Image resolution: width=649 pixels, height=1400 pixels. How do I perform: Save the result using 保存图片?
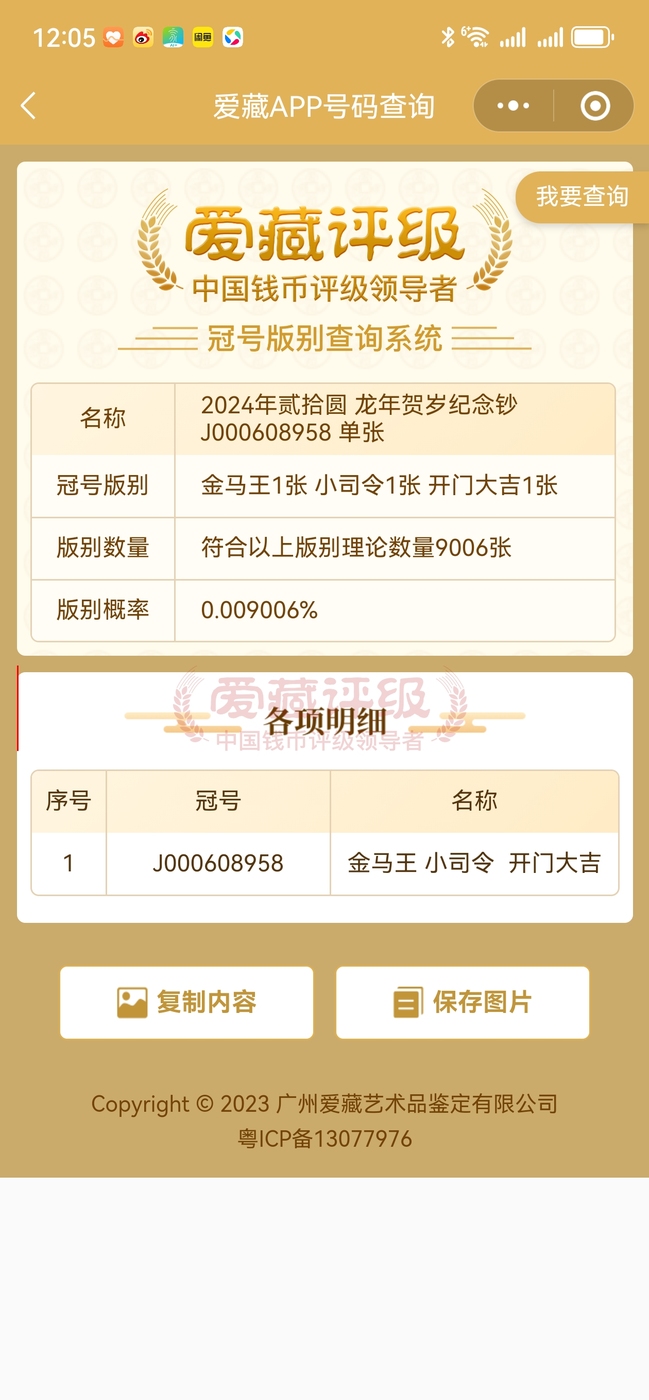click(x=462, y=1002)
